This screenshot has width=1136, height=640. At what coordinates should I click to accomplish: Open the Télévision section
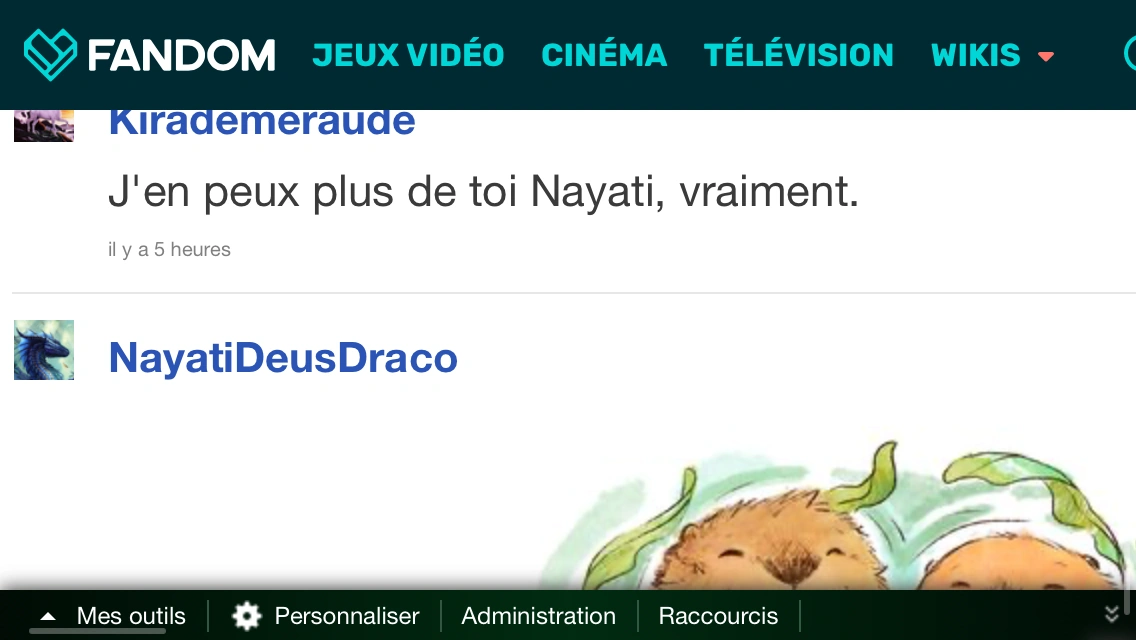[x=799, y=54]
